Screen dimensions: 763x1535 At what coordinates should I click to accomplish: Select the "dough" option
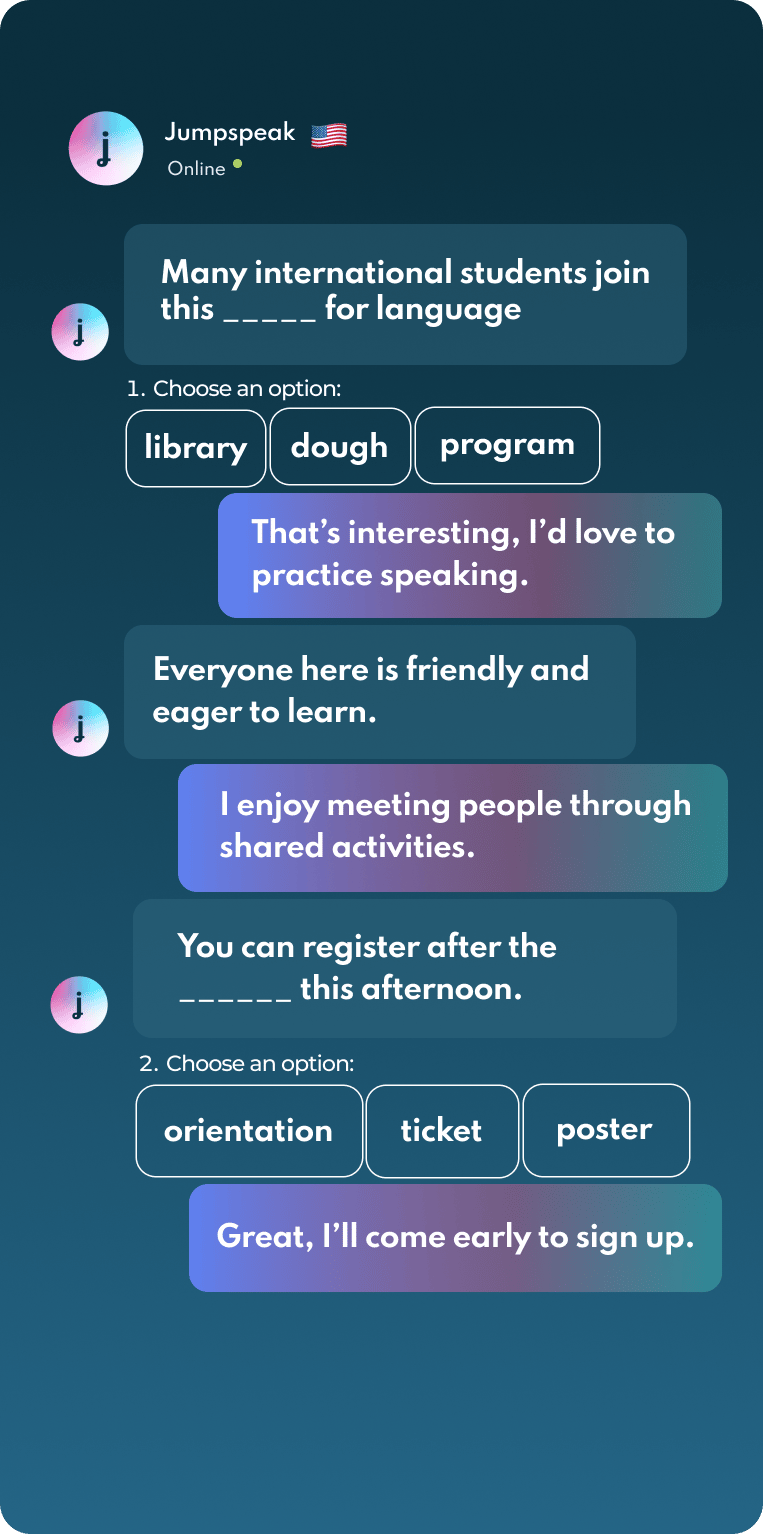(340, 447)
